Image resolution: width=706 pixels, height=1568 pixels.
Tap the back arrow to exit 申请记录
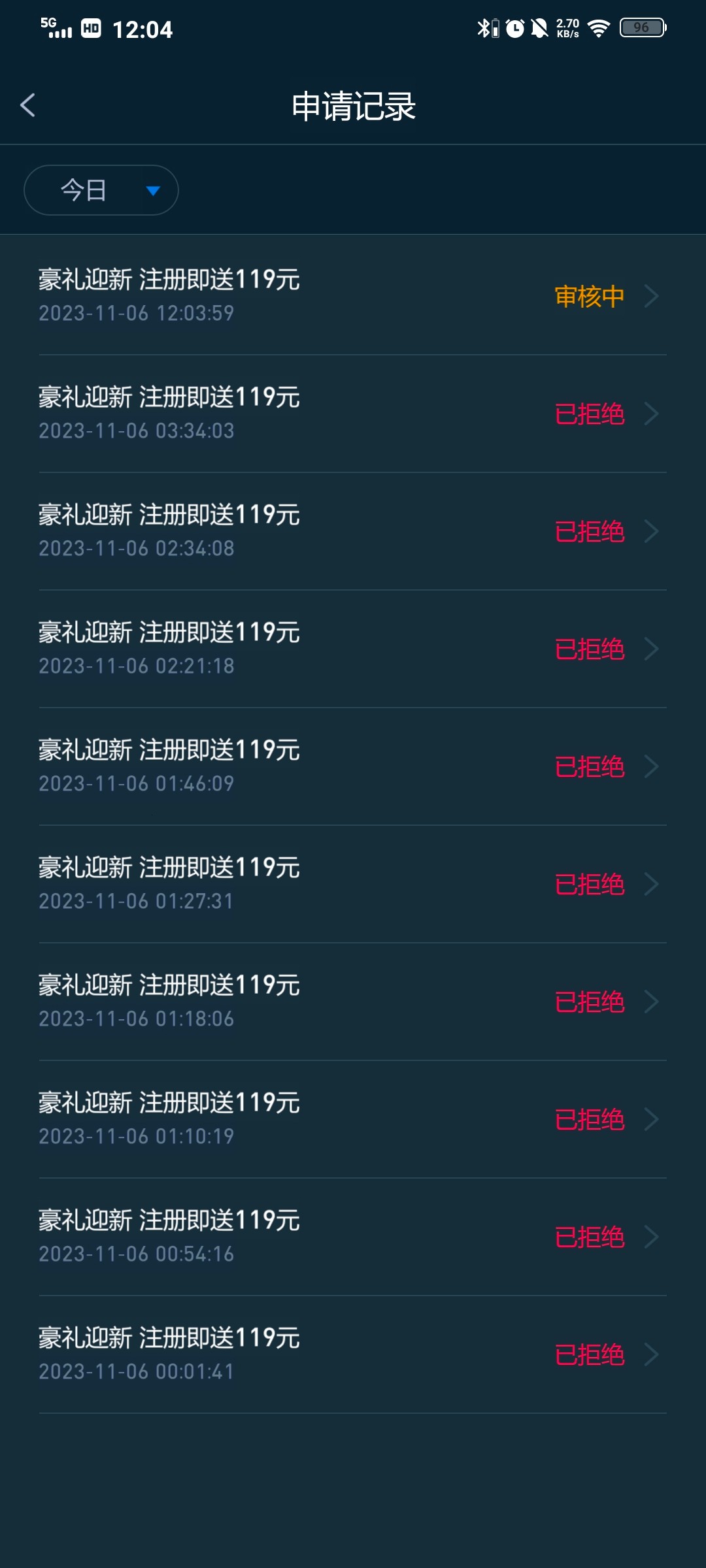click(x=28, y=105)
